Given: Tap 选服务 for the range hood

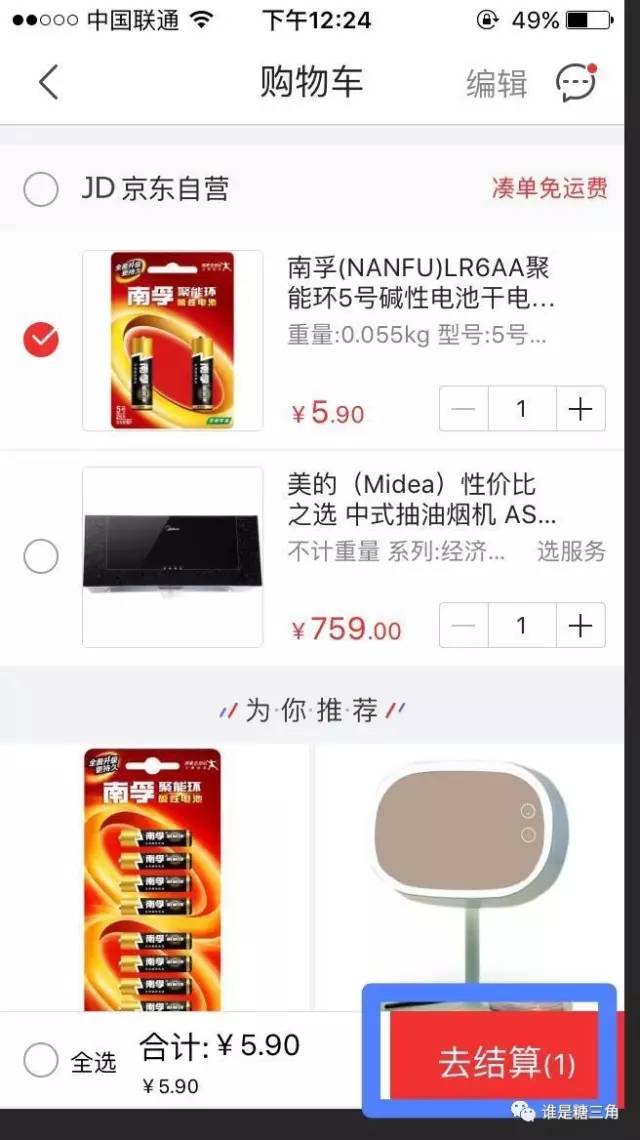Looking at the screenshot, I should [571, 551].
